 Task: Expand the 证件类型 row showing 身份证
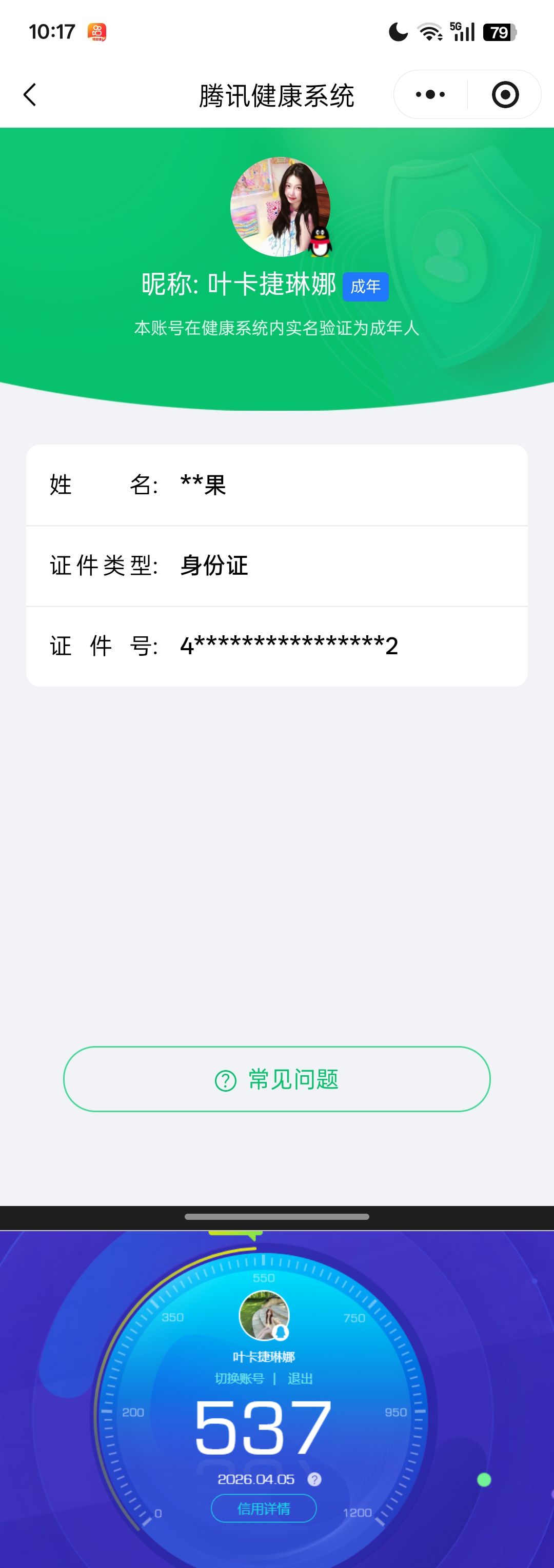tap(277, 565)
